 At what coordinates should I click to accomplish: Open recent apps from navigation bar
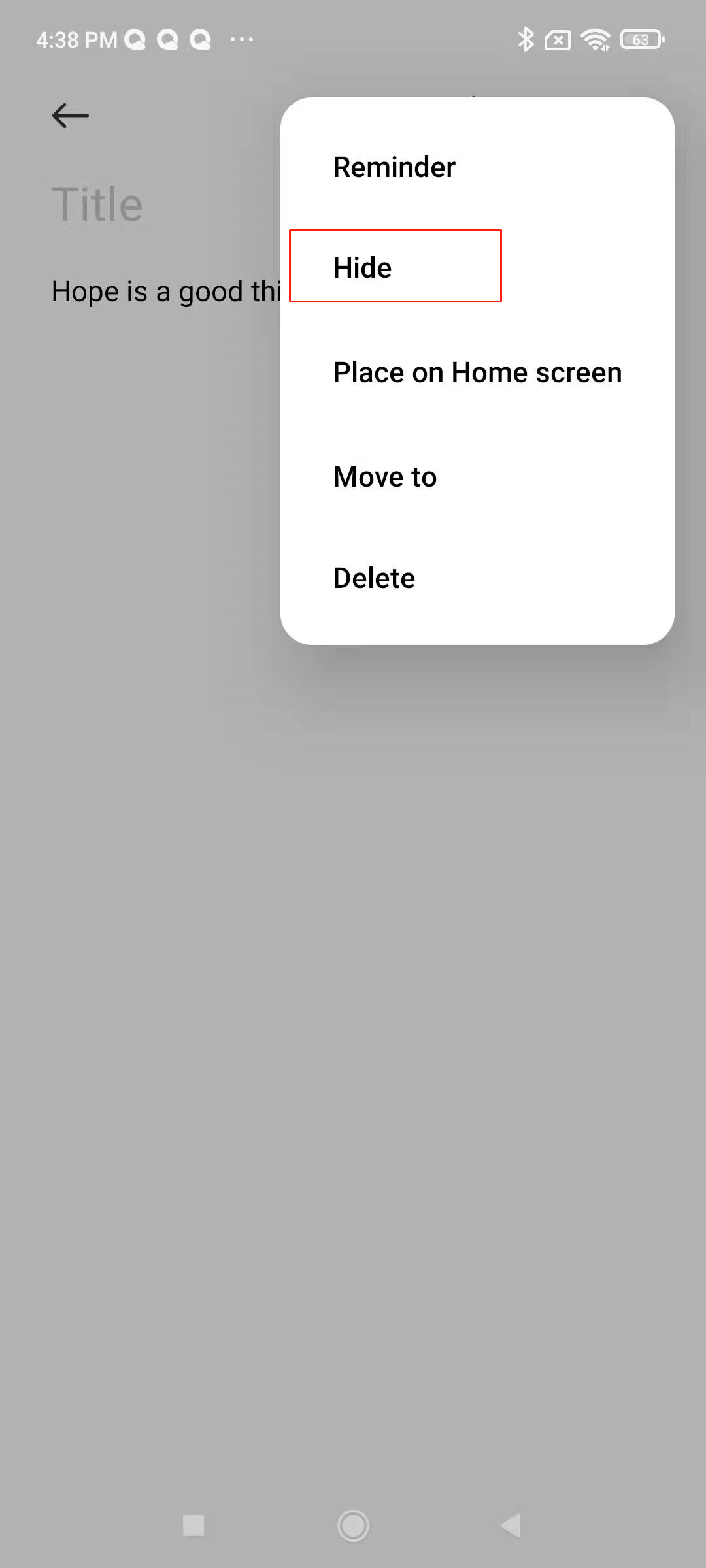193,1526
